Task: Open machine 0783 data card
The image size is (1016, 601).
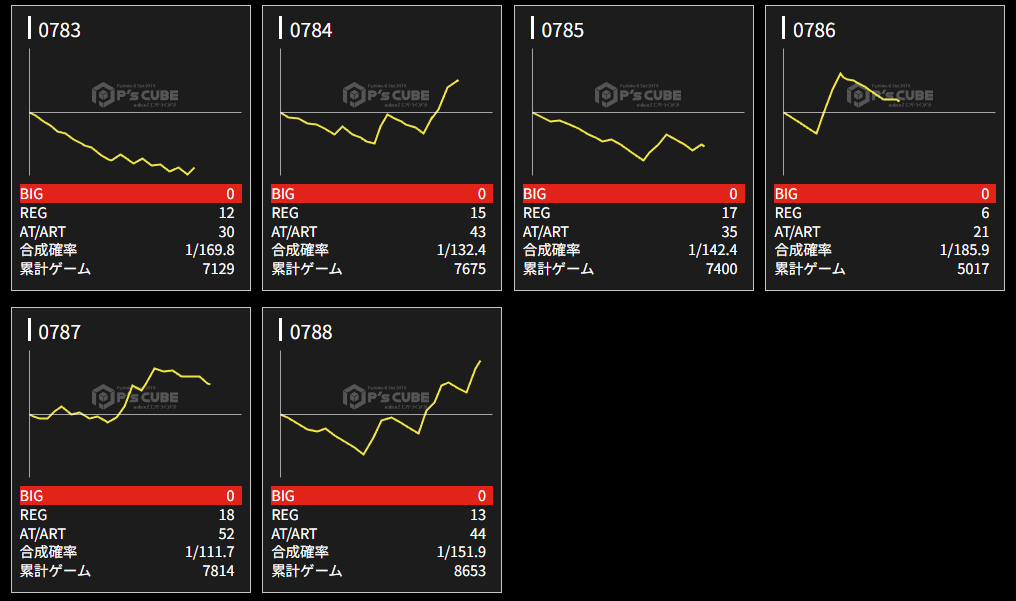Action: point(130,148)
